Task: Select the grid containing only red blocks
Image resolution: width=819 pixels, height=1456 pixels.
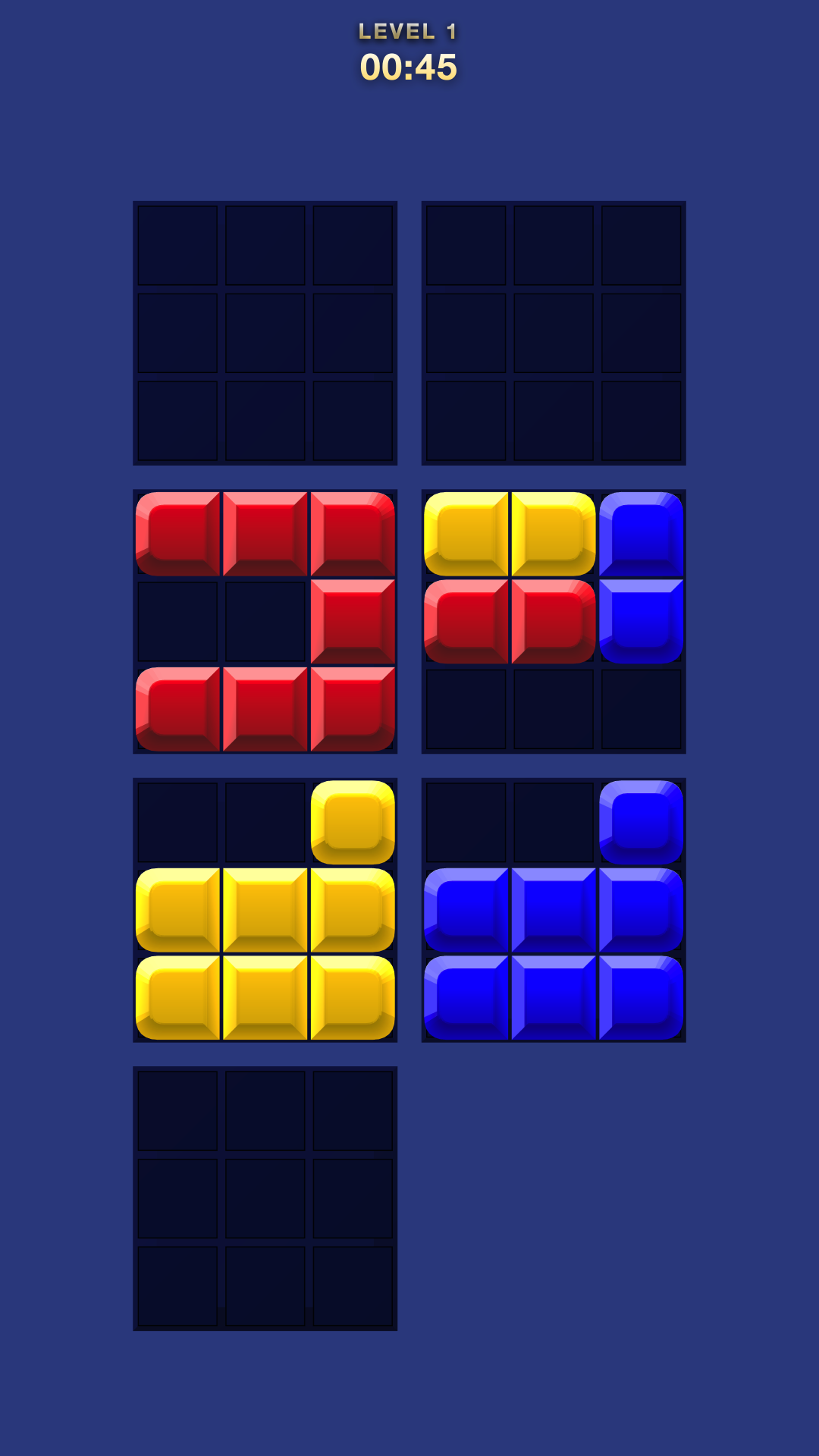Action: [265, 621]
